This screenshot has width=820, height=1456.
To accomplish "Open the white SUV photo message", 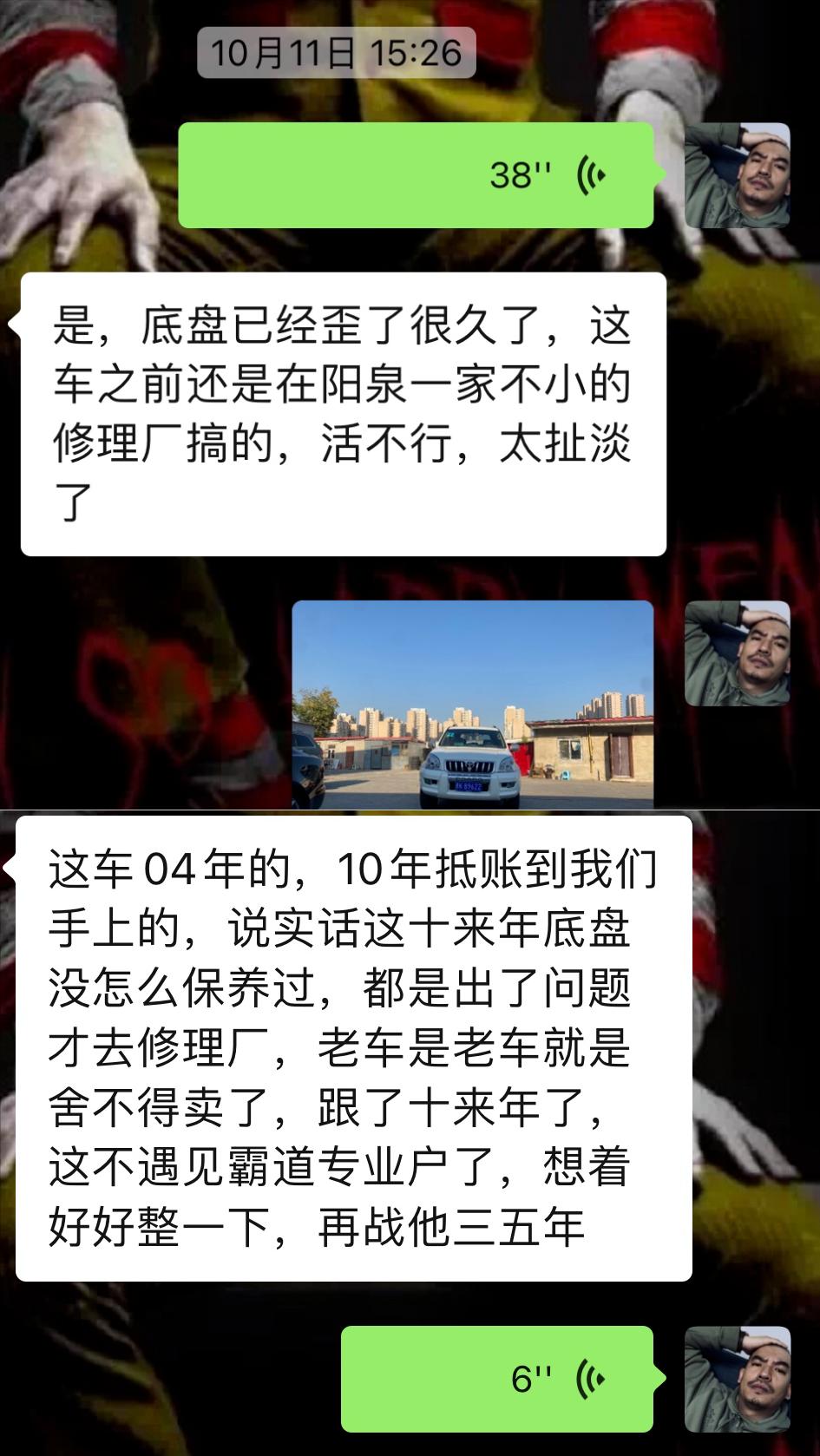I will (x=472, y=704).
